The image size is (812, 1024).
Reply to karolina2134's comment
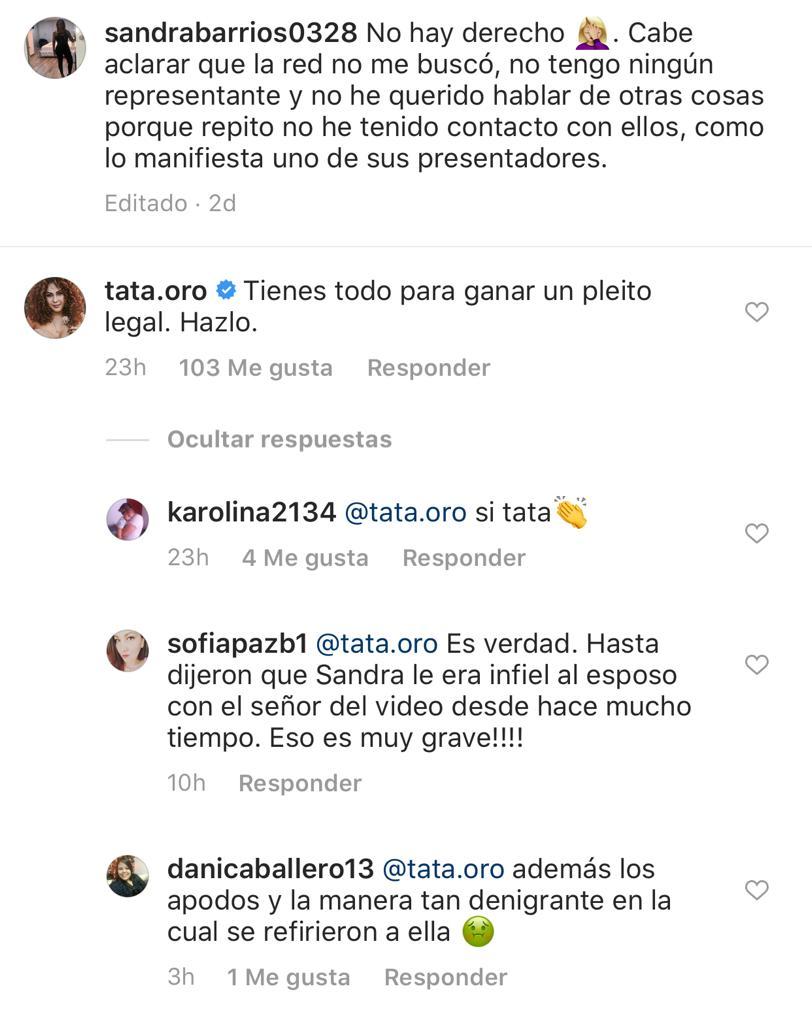click(463, 558)
